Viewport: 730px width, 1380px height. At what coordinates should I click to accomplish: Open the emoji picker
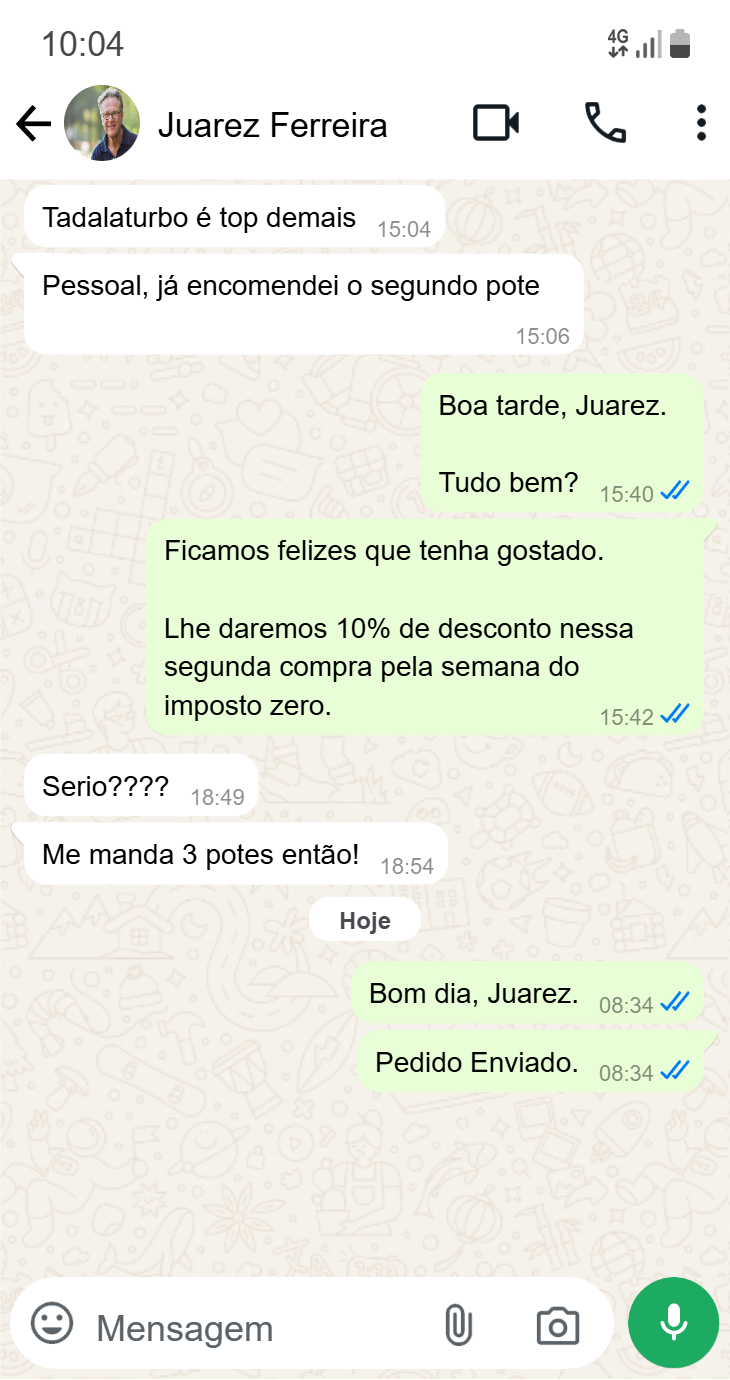coord(52,1325)
